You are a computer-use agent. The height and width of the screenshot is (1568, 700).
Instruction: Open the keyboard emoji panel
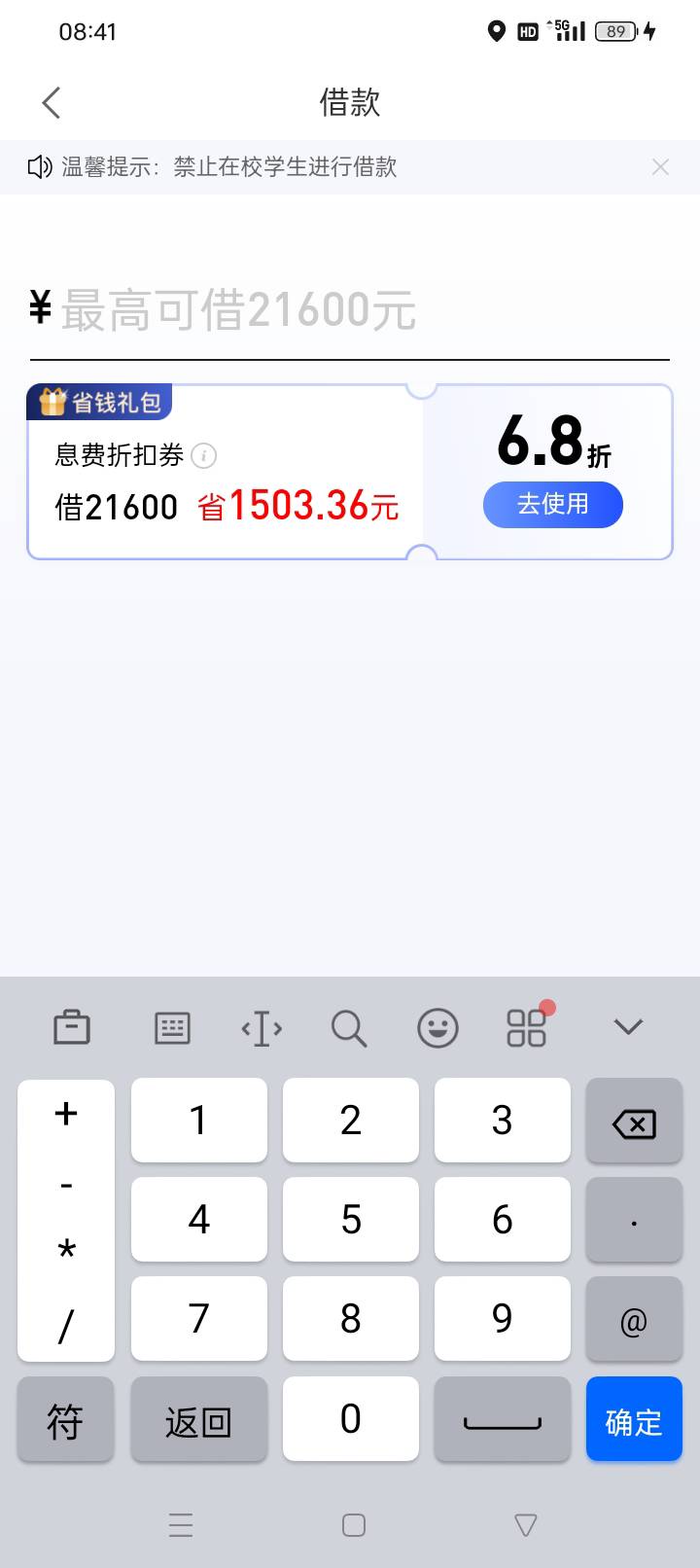click(437, 1027)
